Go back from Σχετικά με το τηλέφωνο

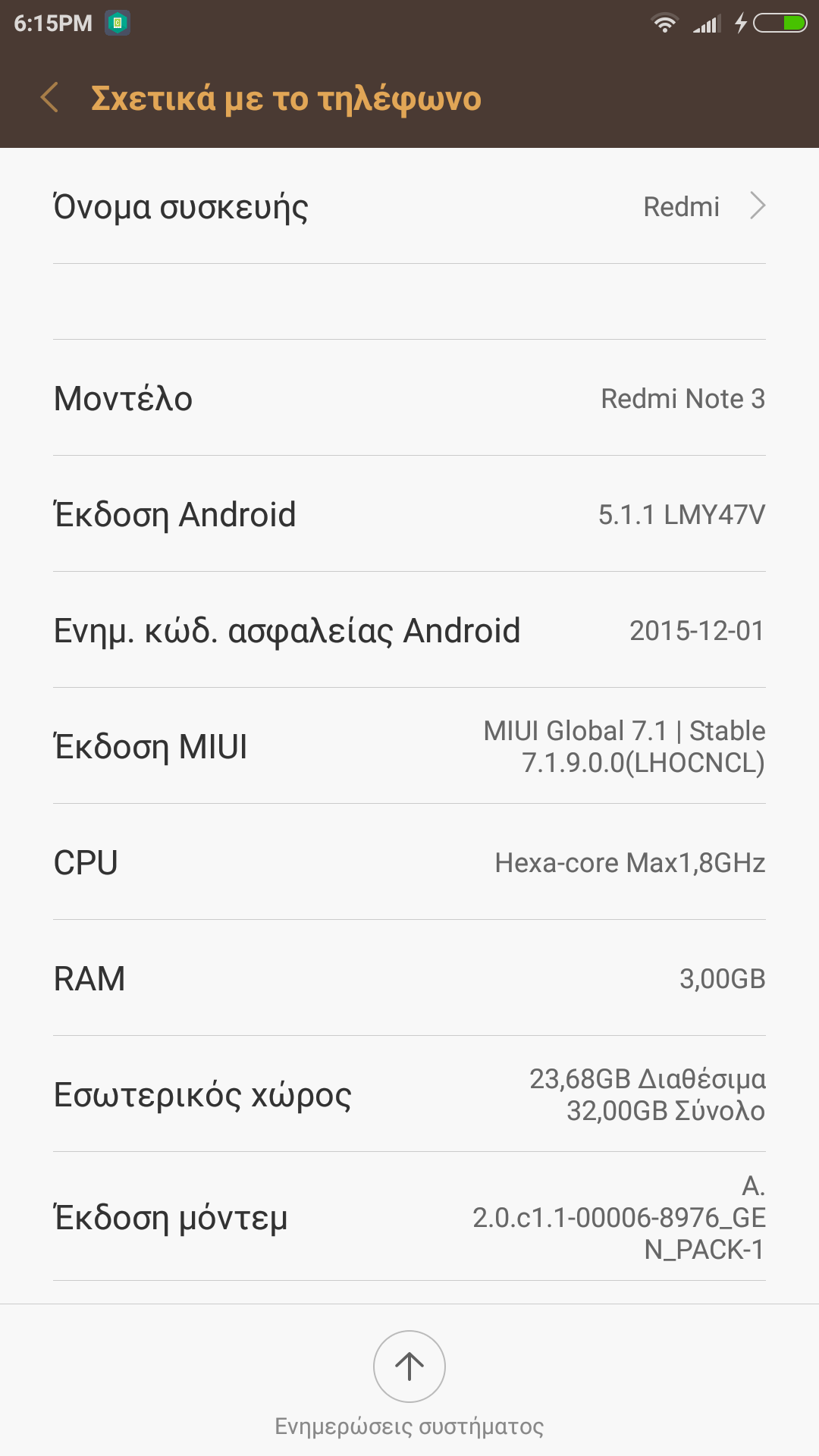click(x=50, y=99)
